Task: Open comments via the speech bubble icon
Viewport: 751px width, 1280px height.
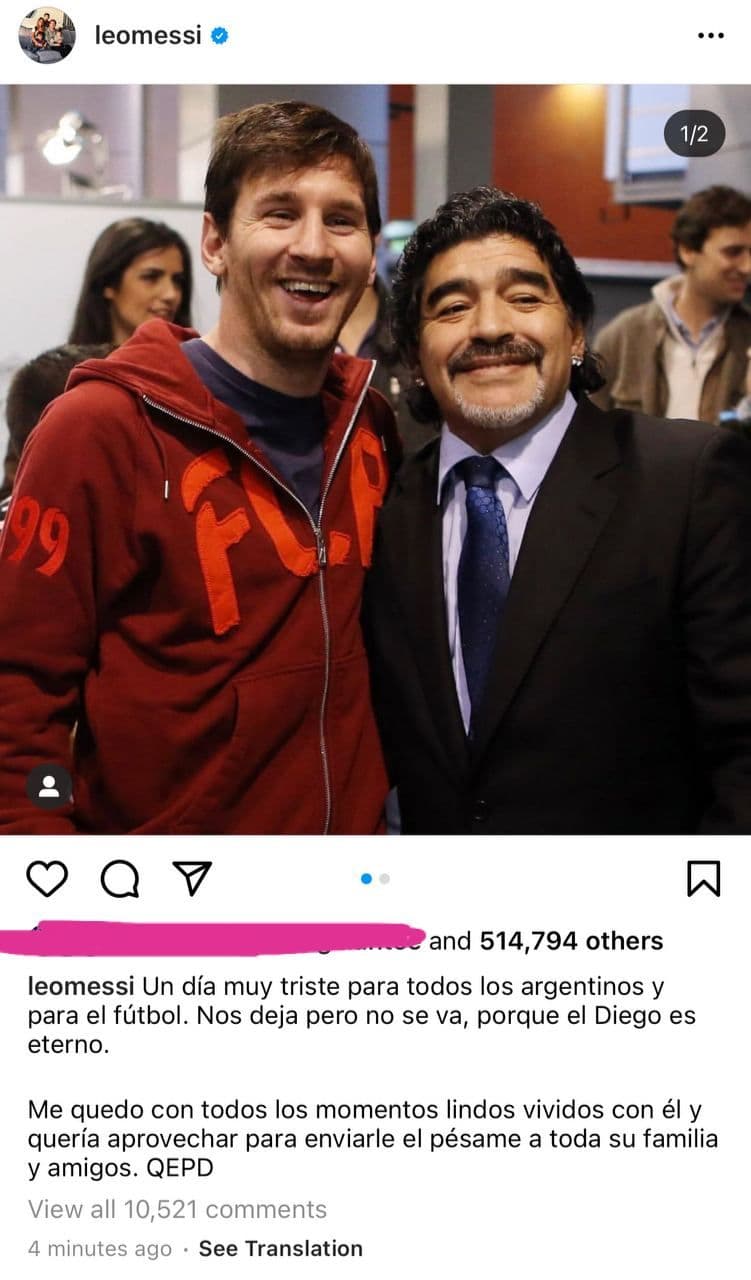Action: [x=120, y=879]
